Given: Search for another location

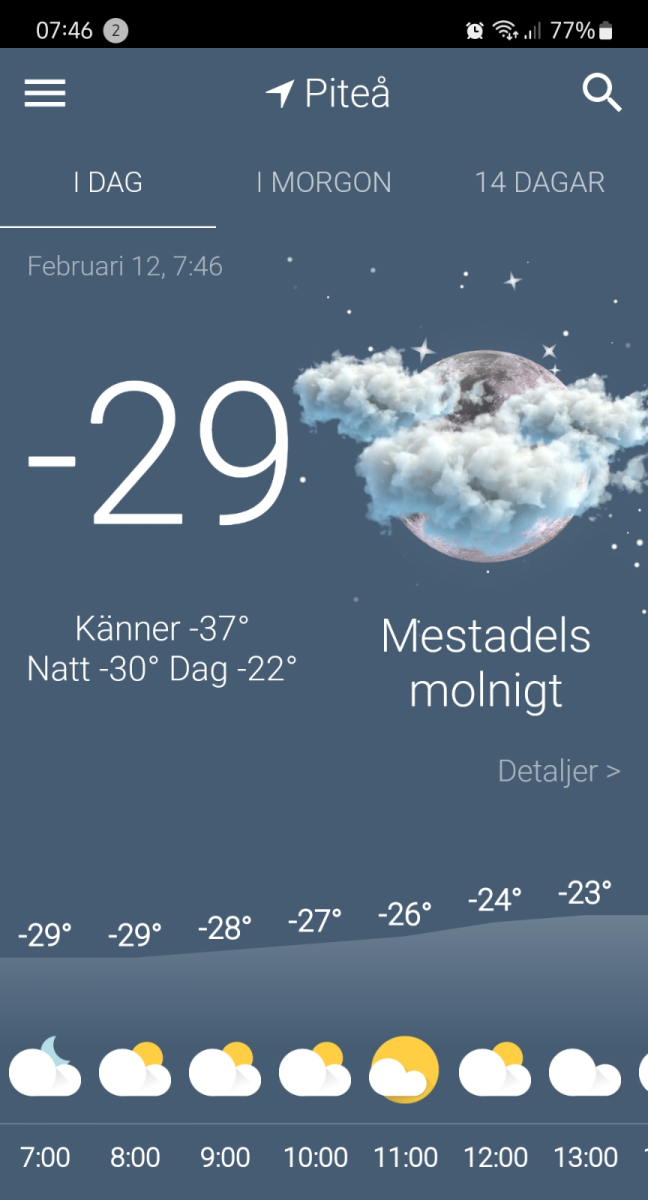Looking at the screenshot, I should (602, 94).
